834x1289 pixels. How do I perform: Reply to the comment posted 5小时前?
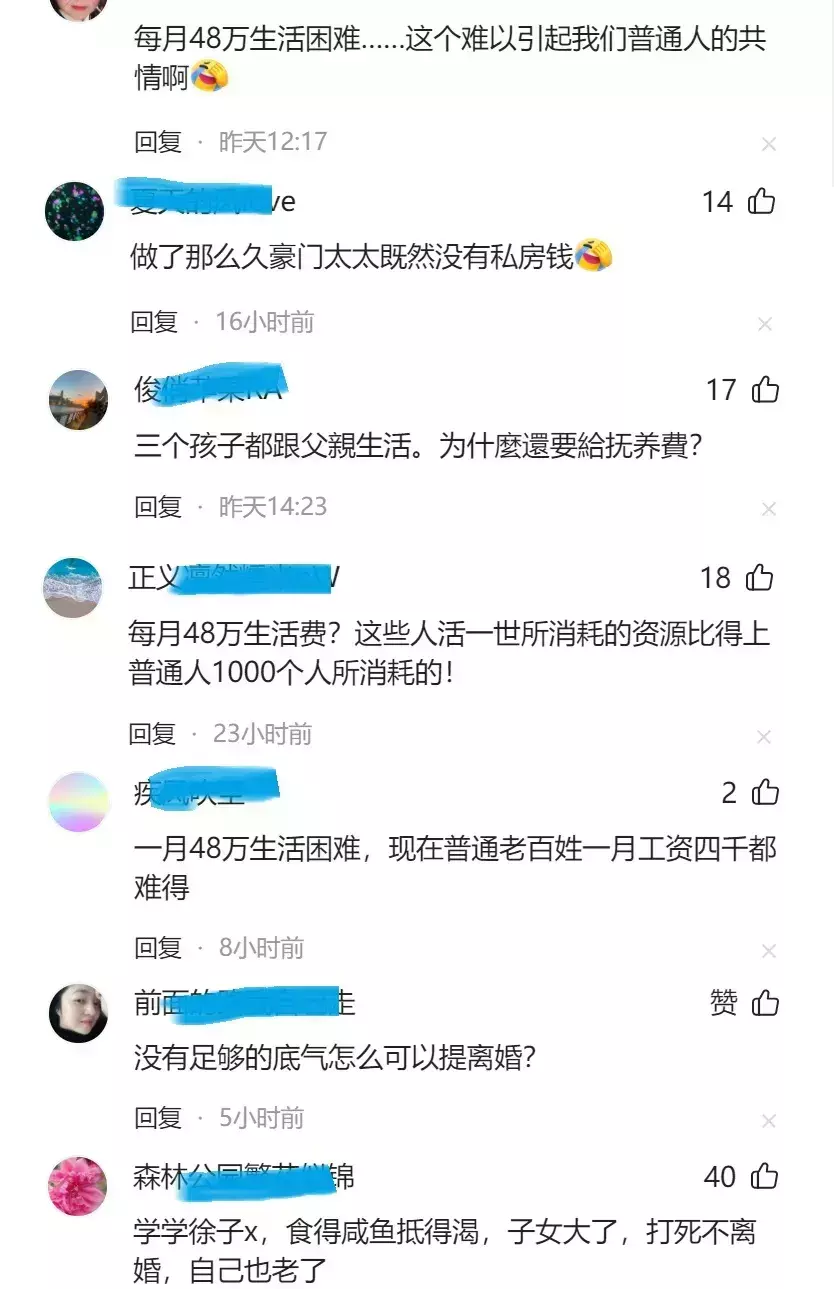pyautogui.click(x=158, y=1118)
